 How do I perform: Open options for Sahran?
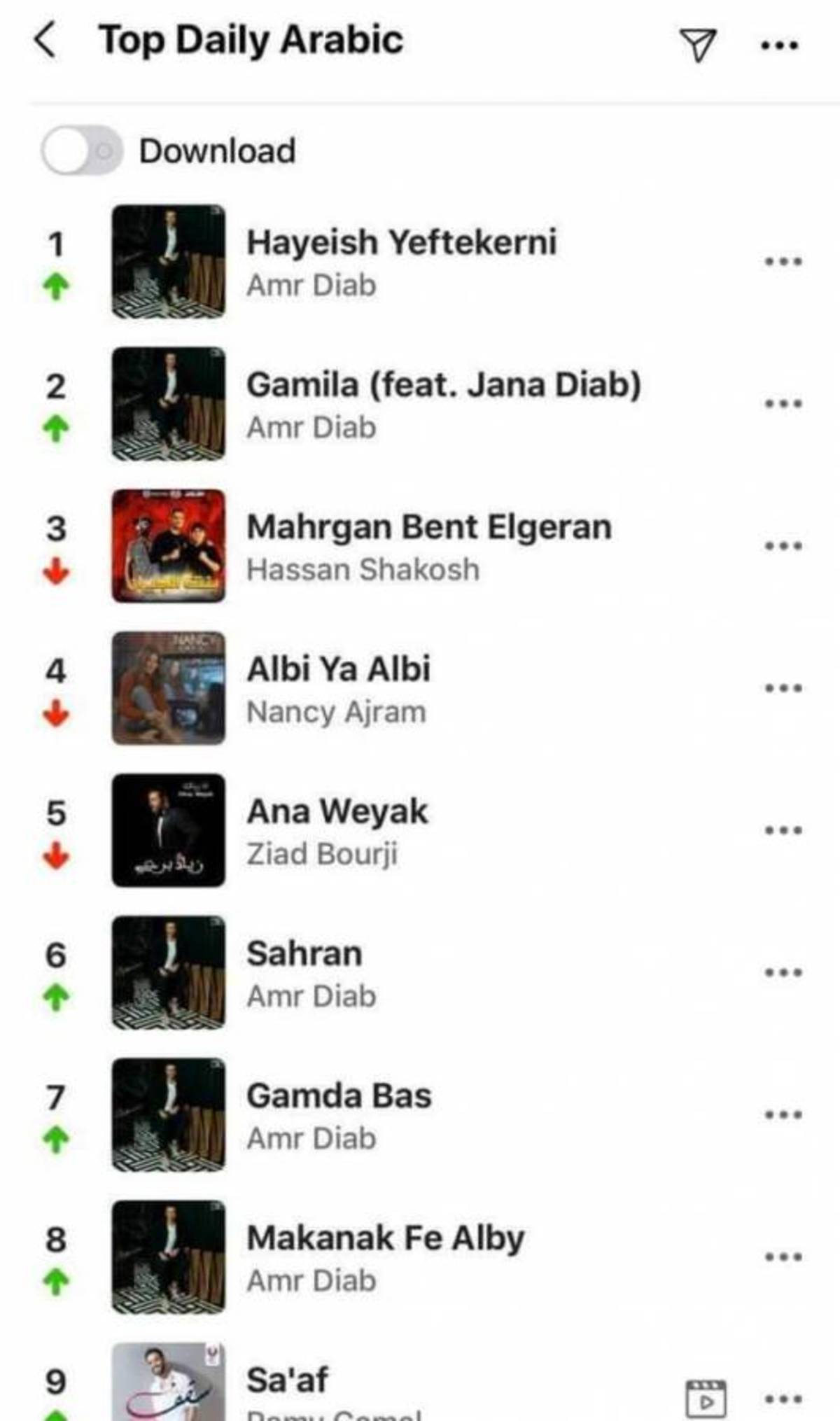click(783, 972)
